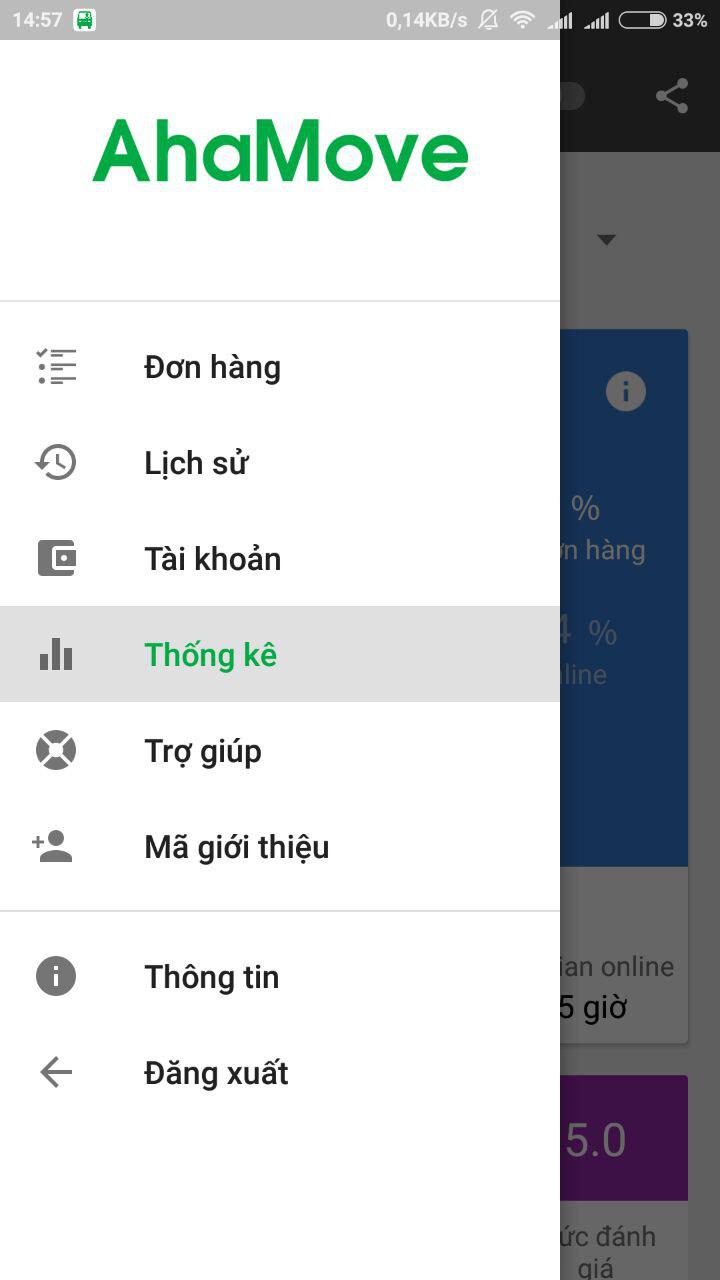
Task: Open Mã giới thiệu referral code
Action: coord(280,847)
